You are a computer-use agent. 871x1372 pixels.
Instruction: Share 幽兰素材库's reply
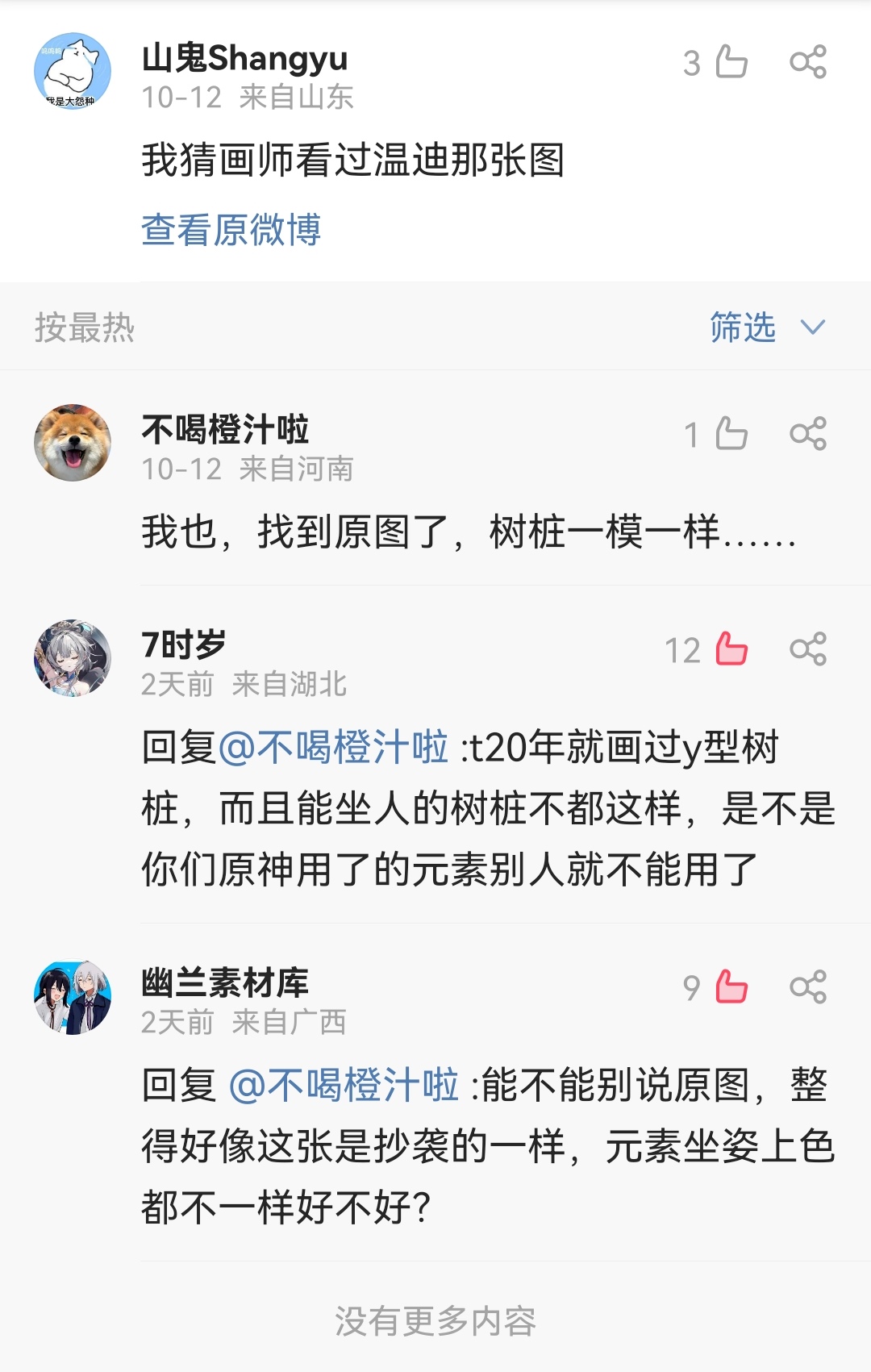(807, 986)
